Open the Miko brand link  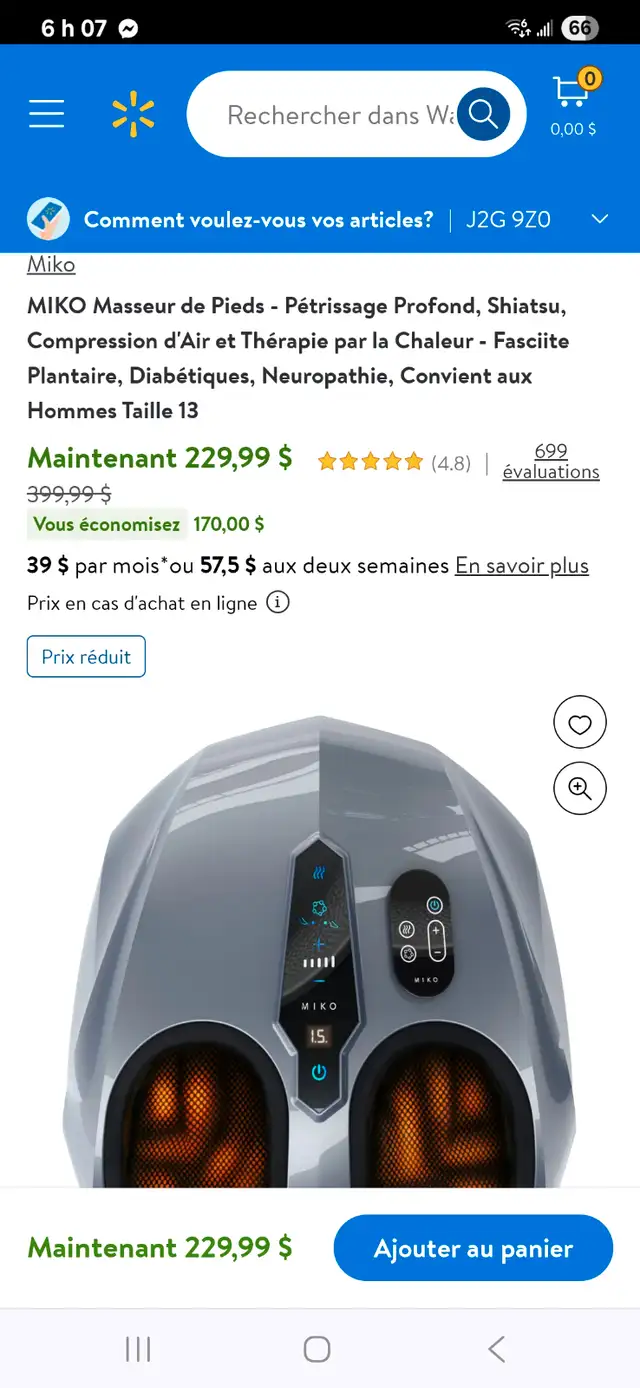point(51,264)
